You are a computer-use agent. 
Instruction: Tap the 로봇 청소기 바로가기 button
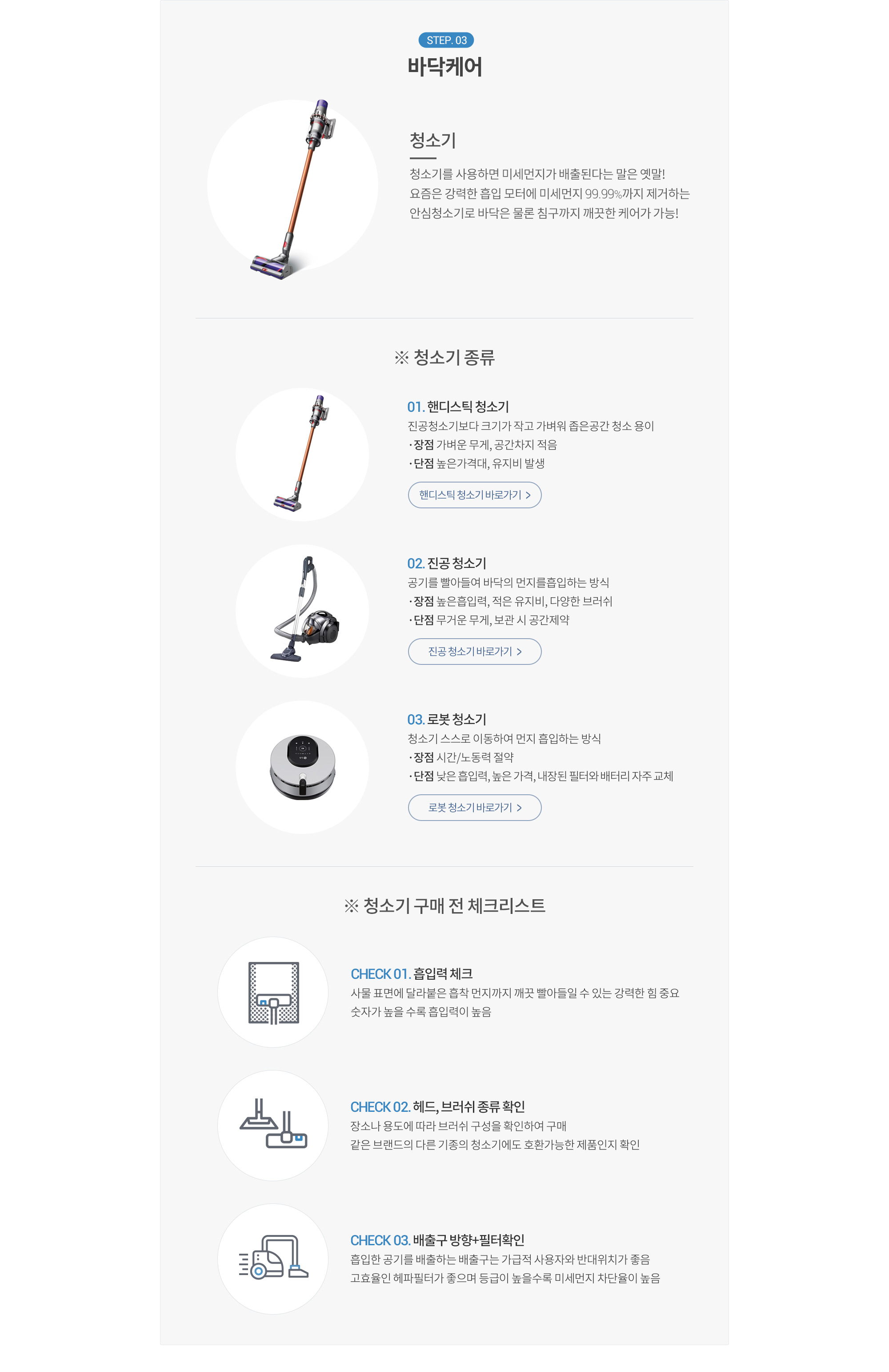pos(474,807)
